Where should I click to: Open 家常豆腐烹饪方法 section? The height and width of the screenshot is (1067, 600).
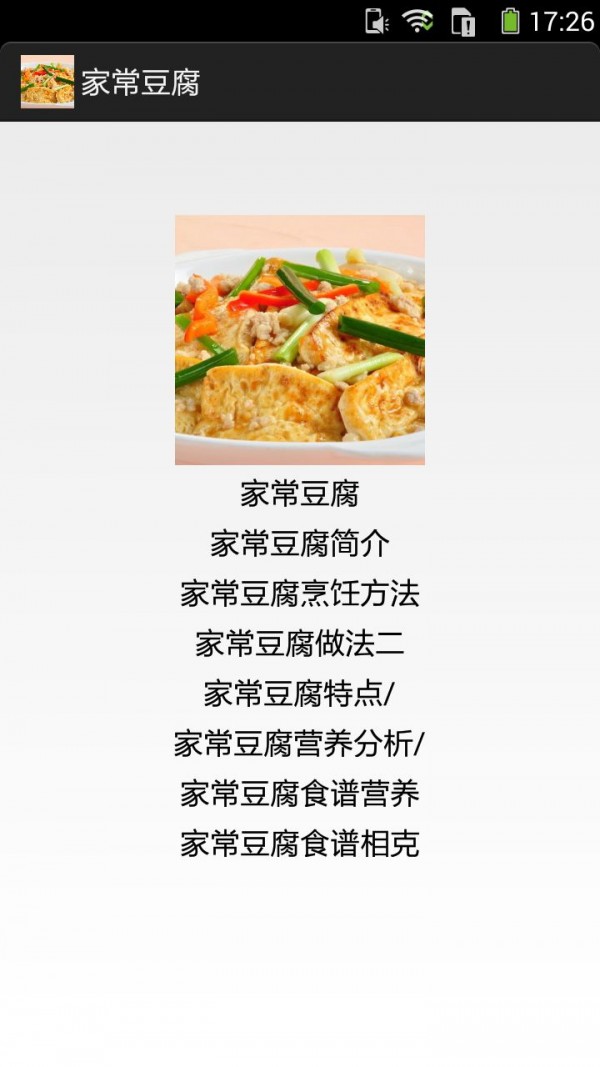[299, 594]
